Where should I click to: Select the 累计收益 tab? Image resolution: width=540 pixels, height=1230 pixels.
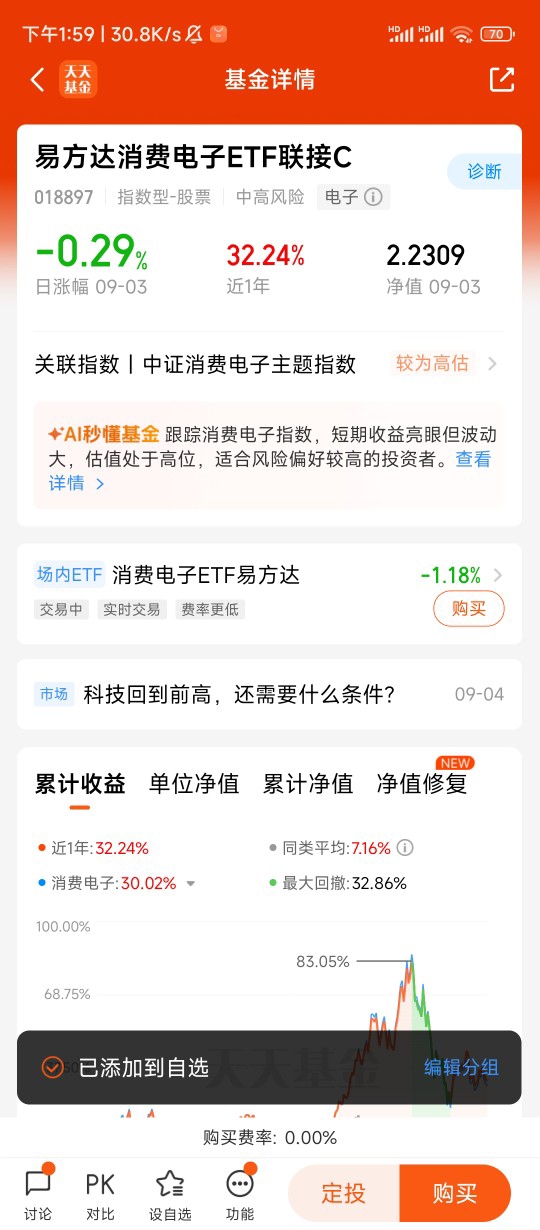pos(80,784)
